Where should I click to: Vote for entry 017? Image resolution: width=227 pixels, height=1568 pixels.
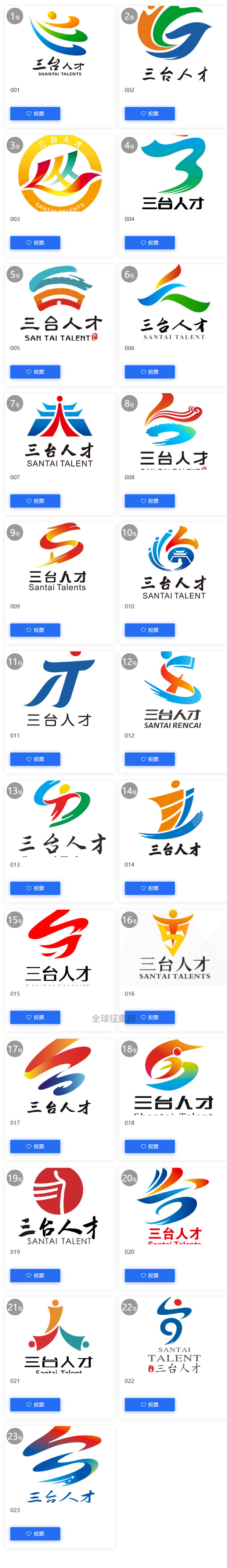pyautogui.click(x=35, y=1146)
